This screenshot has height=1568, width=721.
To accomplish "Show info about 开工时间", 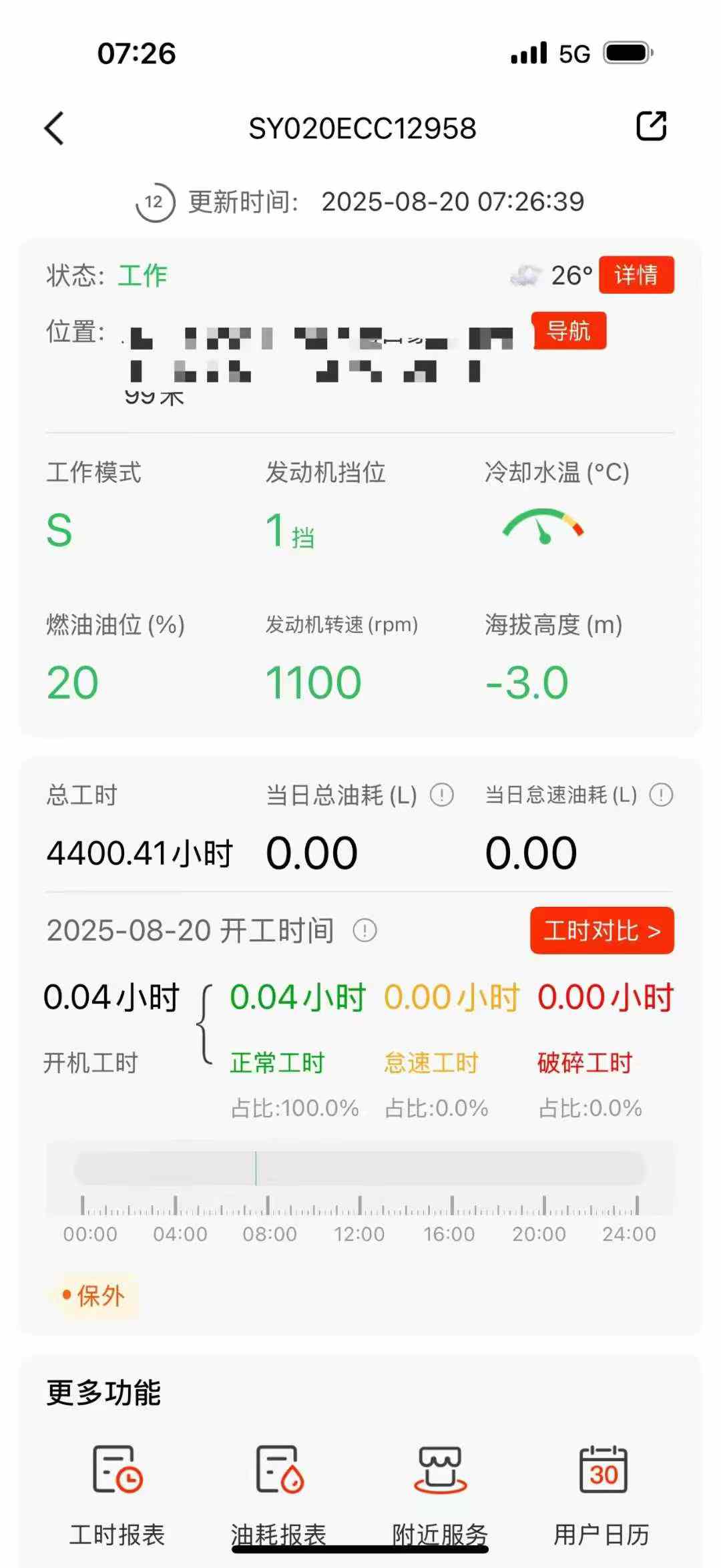I will pos(365,930).
